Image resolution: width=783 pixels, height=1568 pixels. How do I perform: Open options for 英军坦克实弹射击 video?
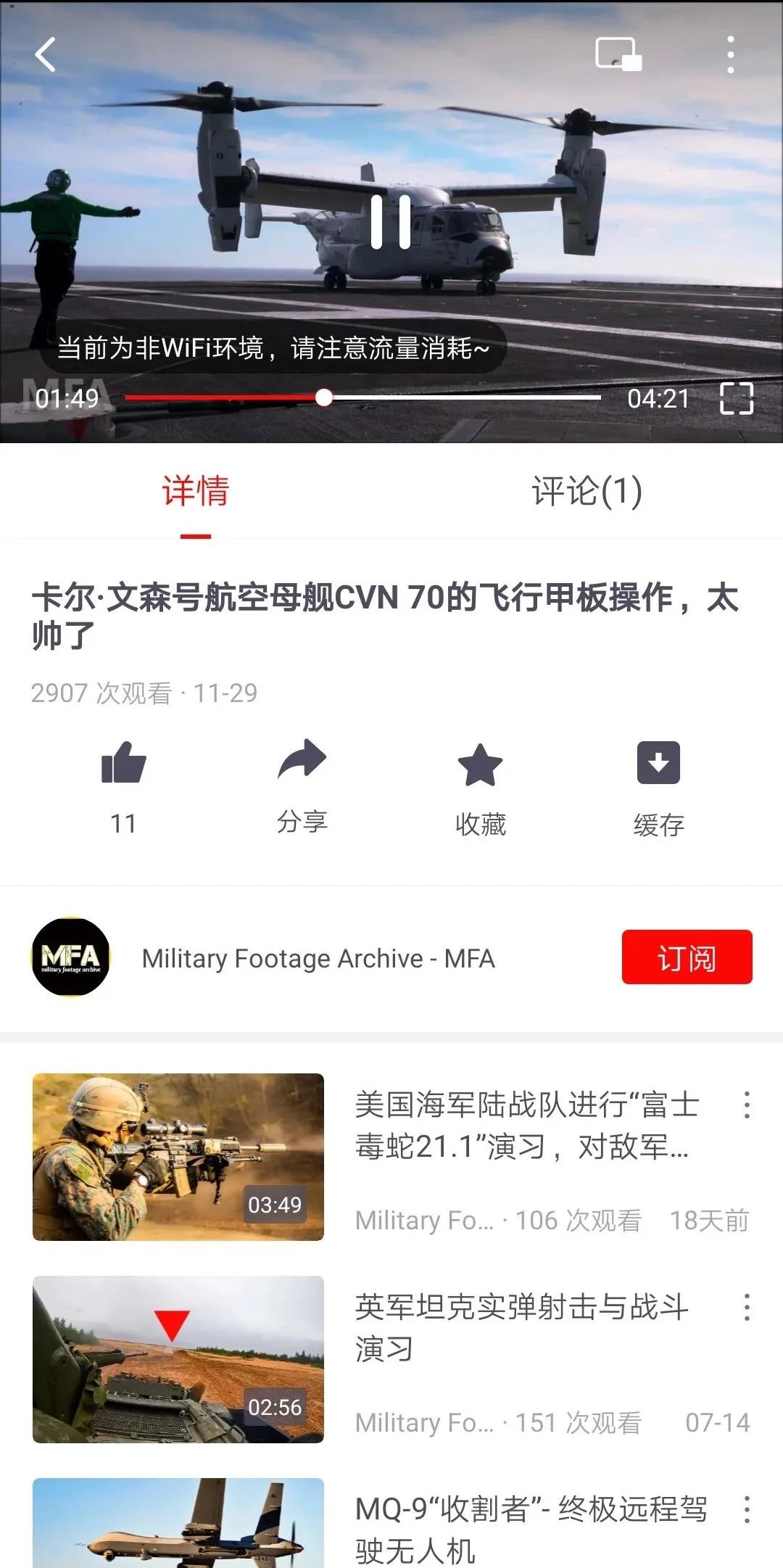pos(747,1308)
